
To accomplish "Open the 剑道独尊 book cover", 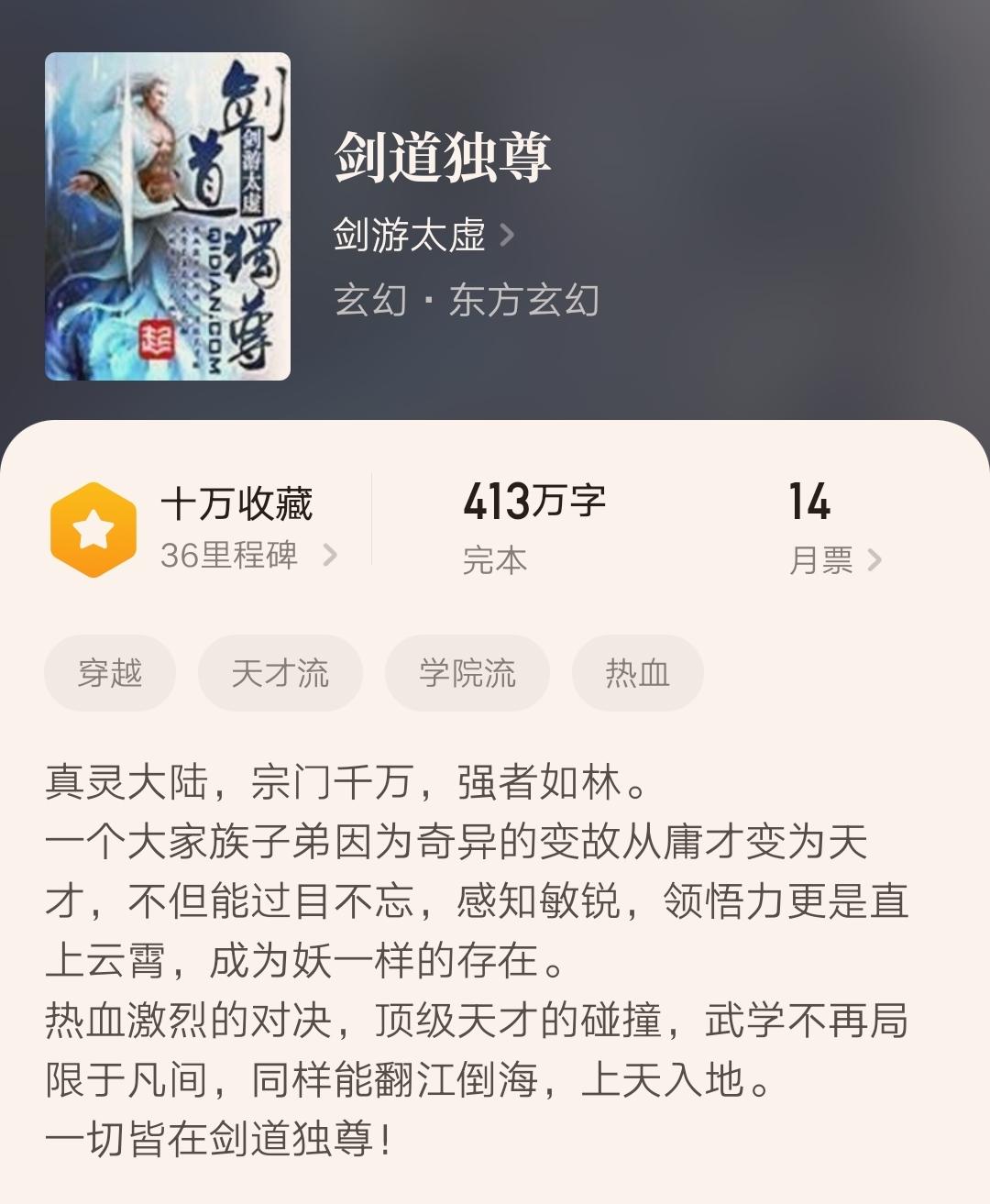I will tap(168, 216).
